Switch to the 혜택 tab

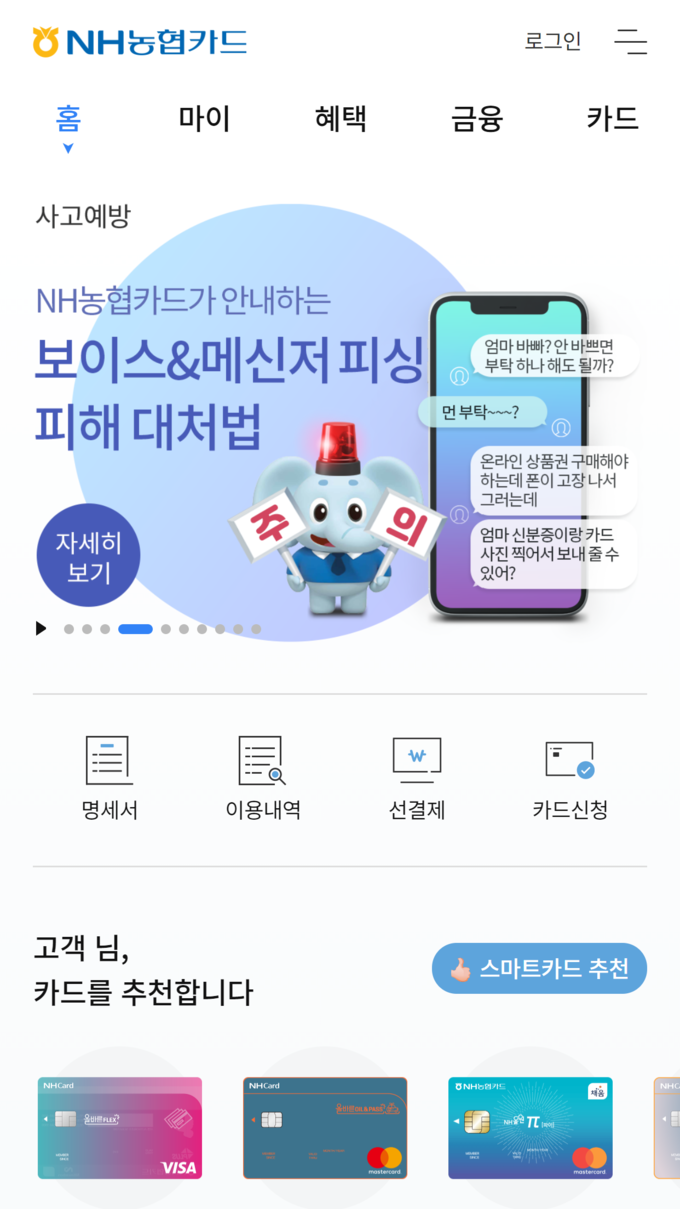[340, 119]
